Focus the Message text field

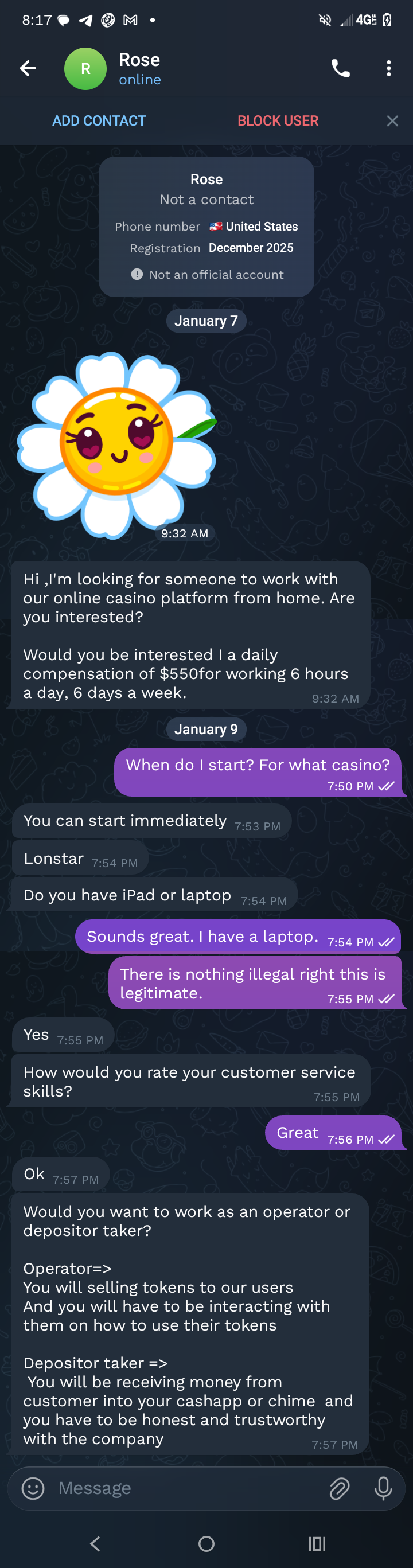[183, 1488]
